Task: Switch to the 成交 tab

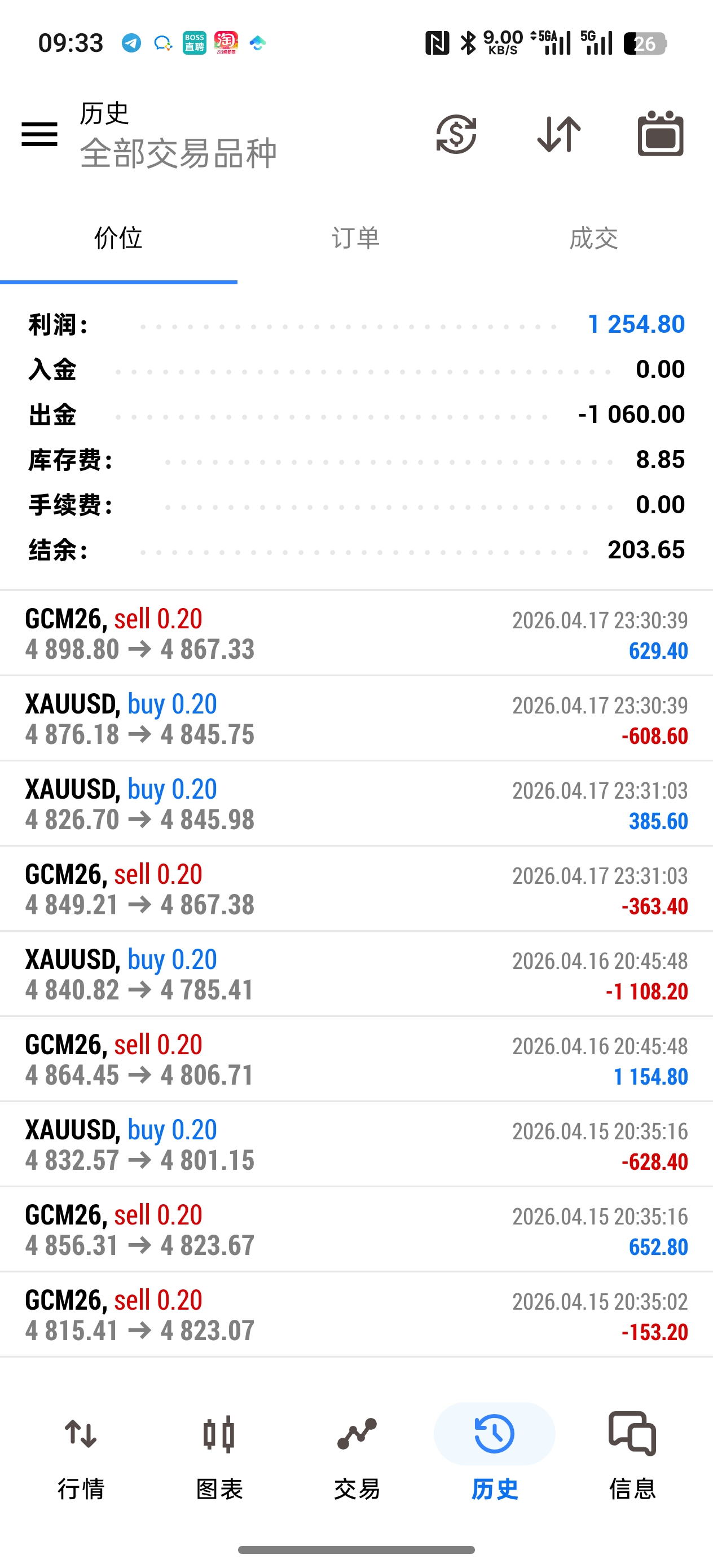Action: click(593, 238)
